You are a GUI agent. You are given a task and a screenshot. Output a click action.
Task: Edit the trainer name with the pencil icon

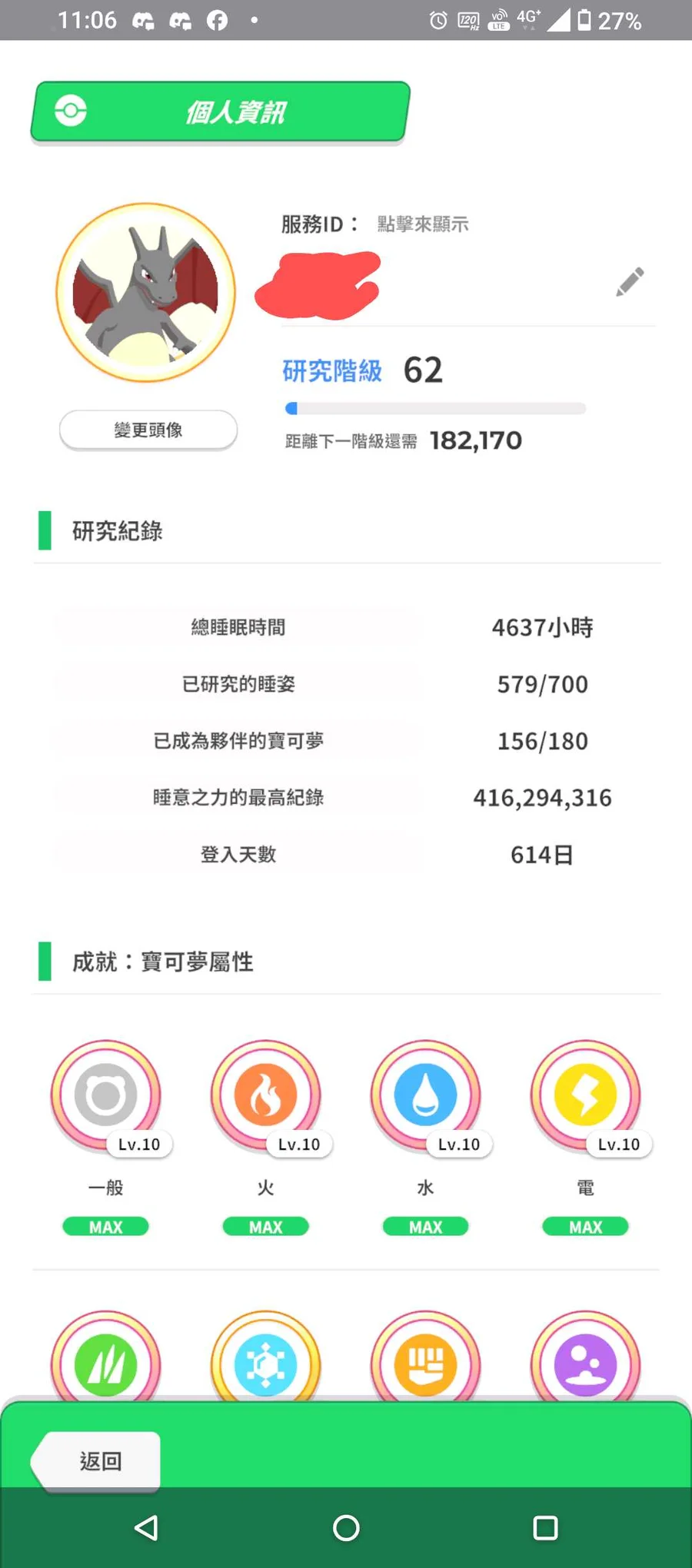coord(630,282)
